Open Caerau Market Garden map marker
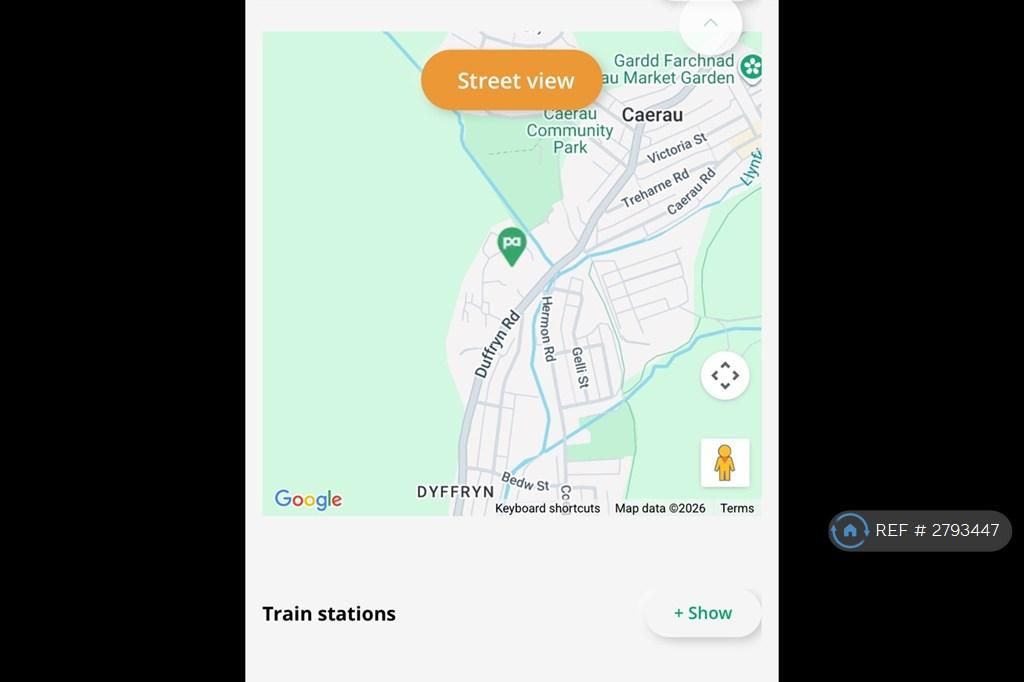Screen dimensions: 1024x682 click(x=751, y=67)
